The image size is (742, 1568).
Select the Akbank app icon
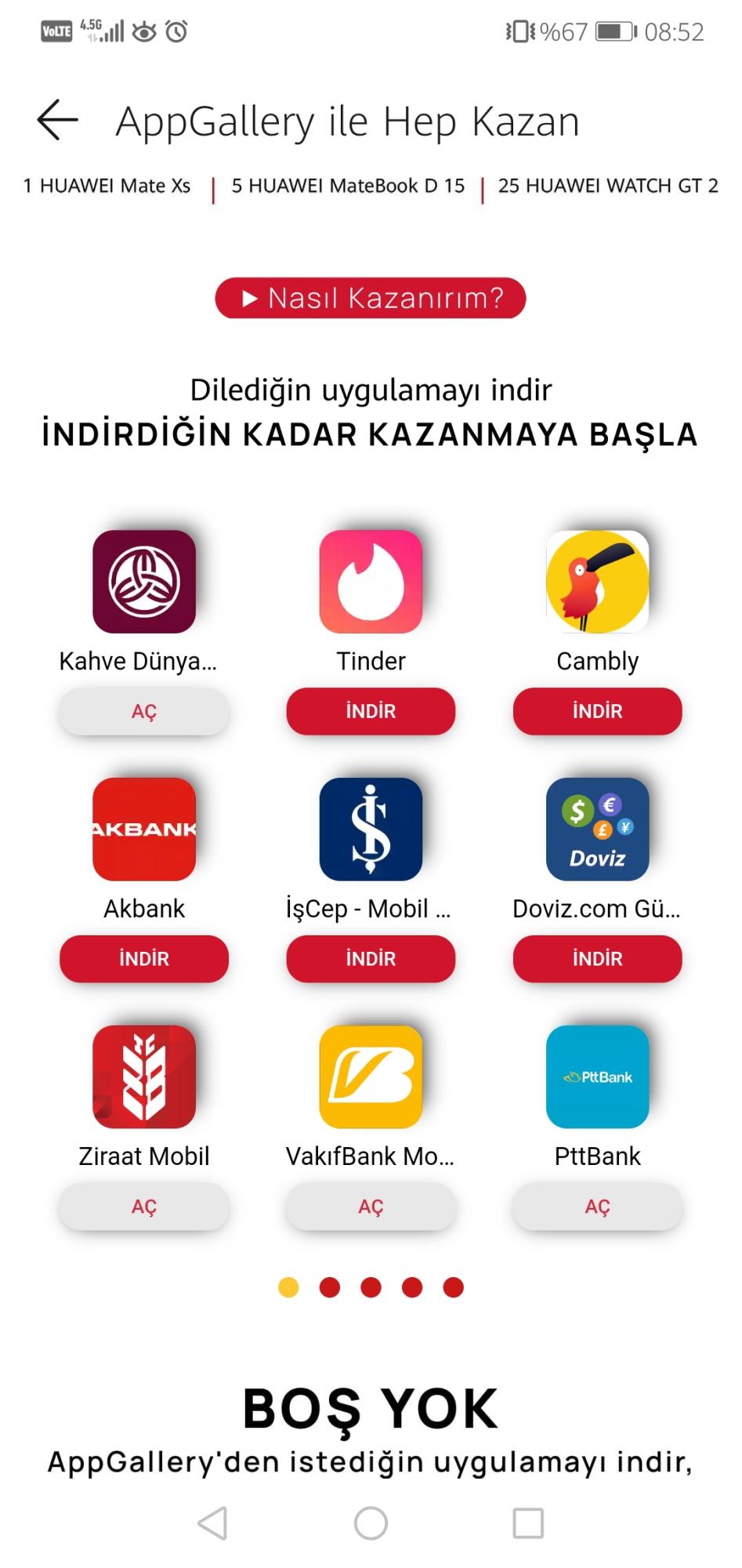144,829
